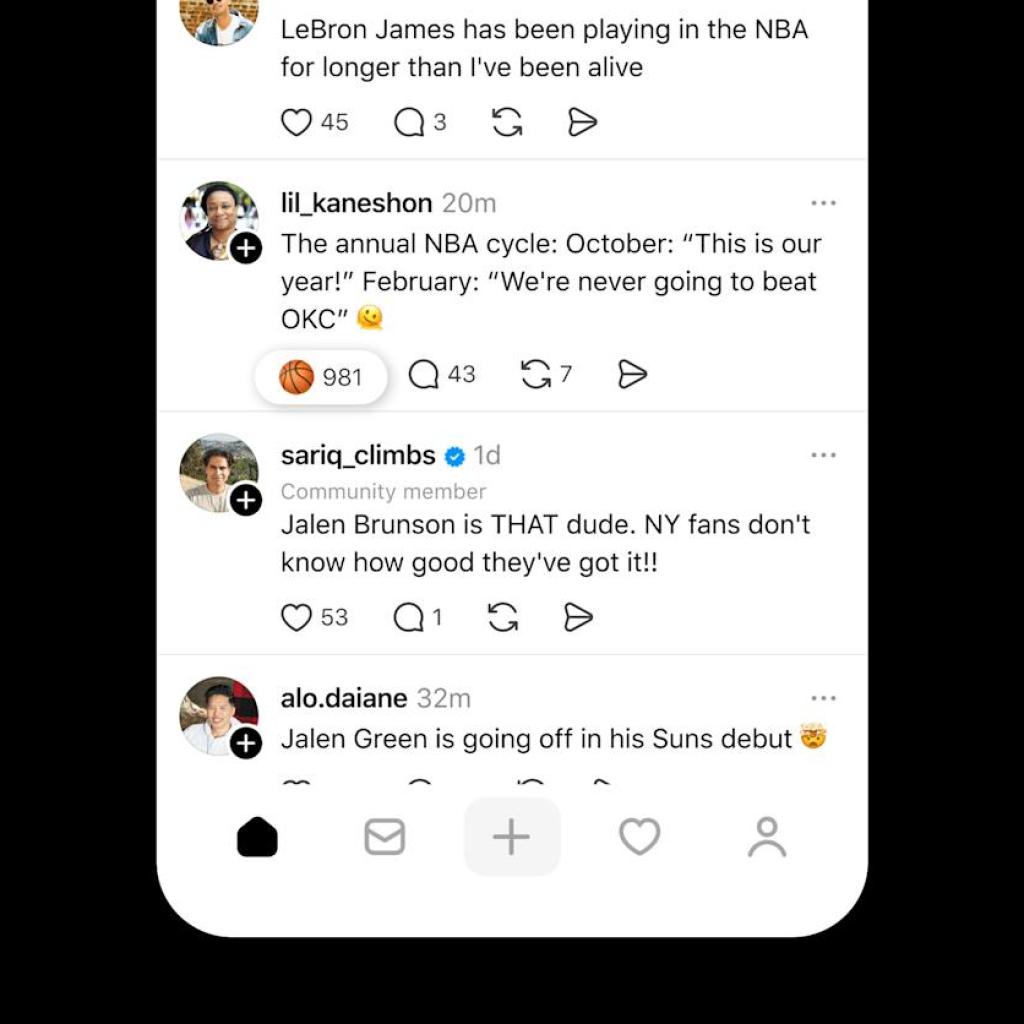Repost sariq_climbs' Jalen Brunson post
The width and height of the screenshot is (1024, 1024).
pos(503,618)
